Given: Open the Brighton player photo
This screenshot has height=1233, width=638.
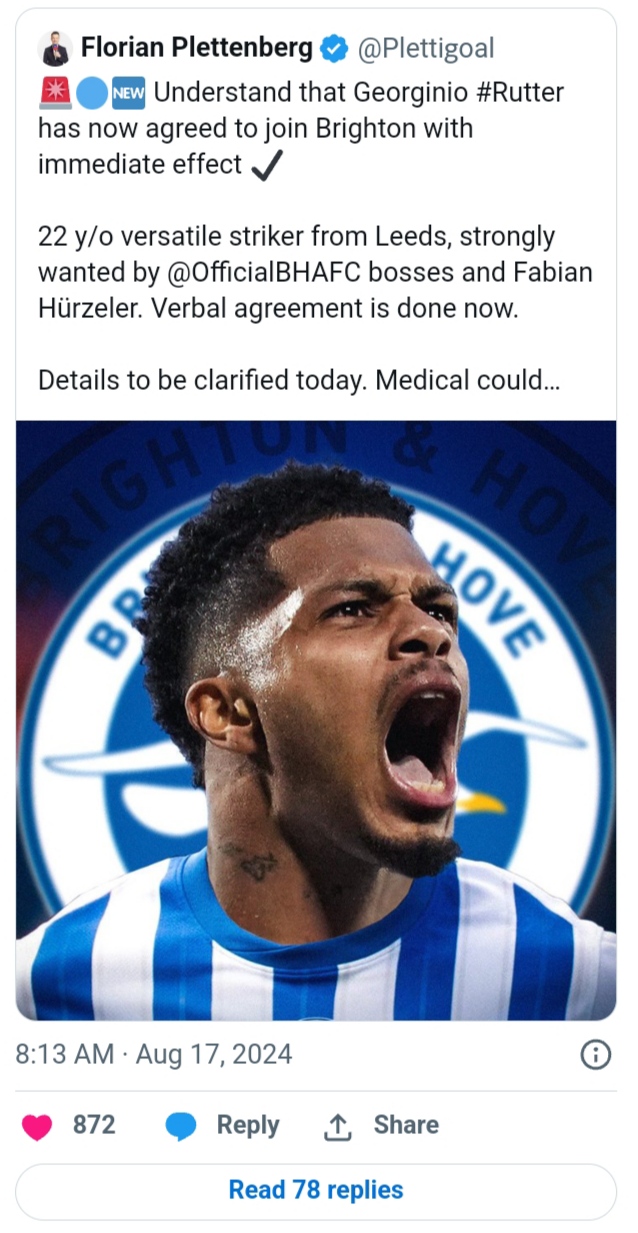Looking at the screenshot, I should (x=316, y=720).
